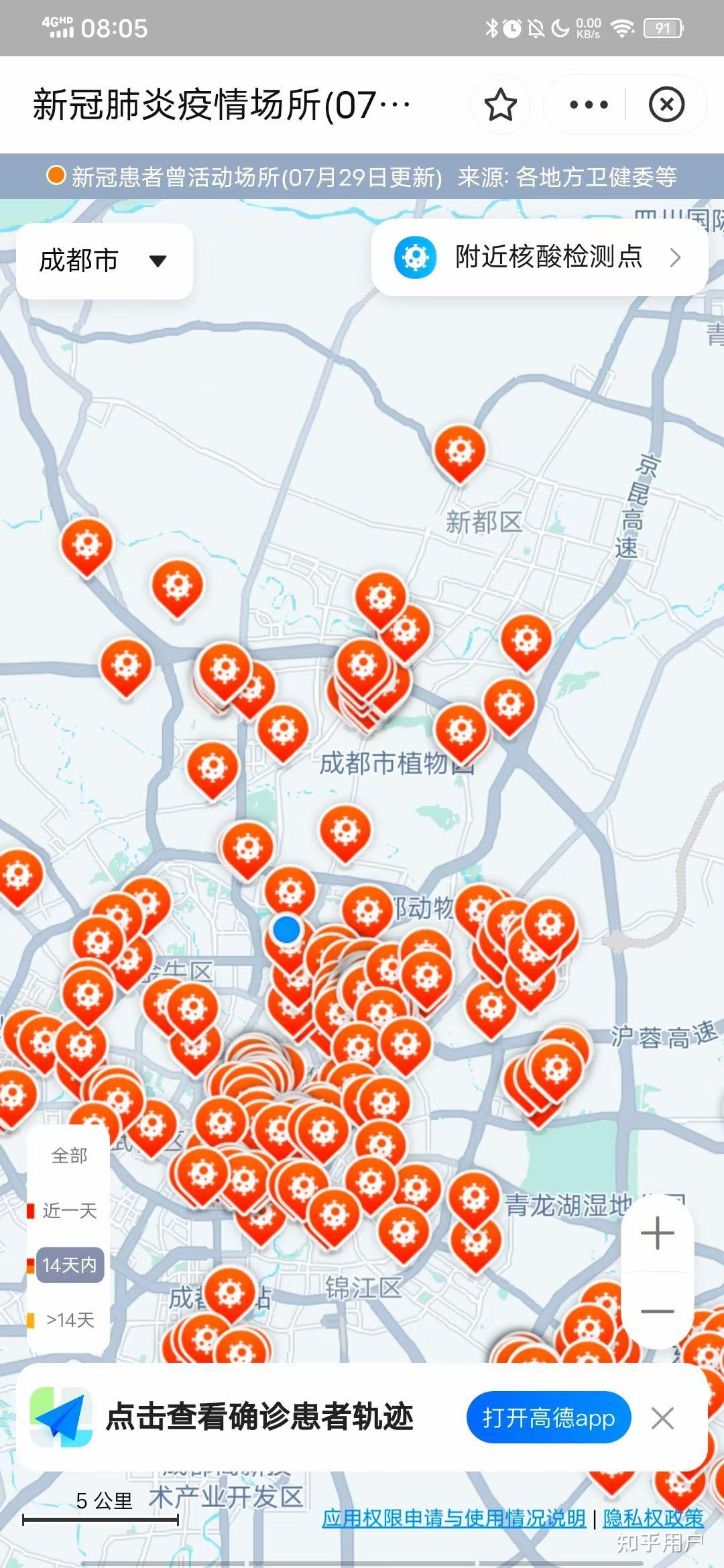Close the mini program
Screen dimensions: 724x1568
point(666,105)
